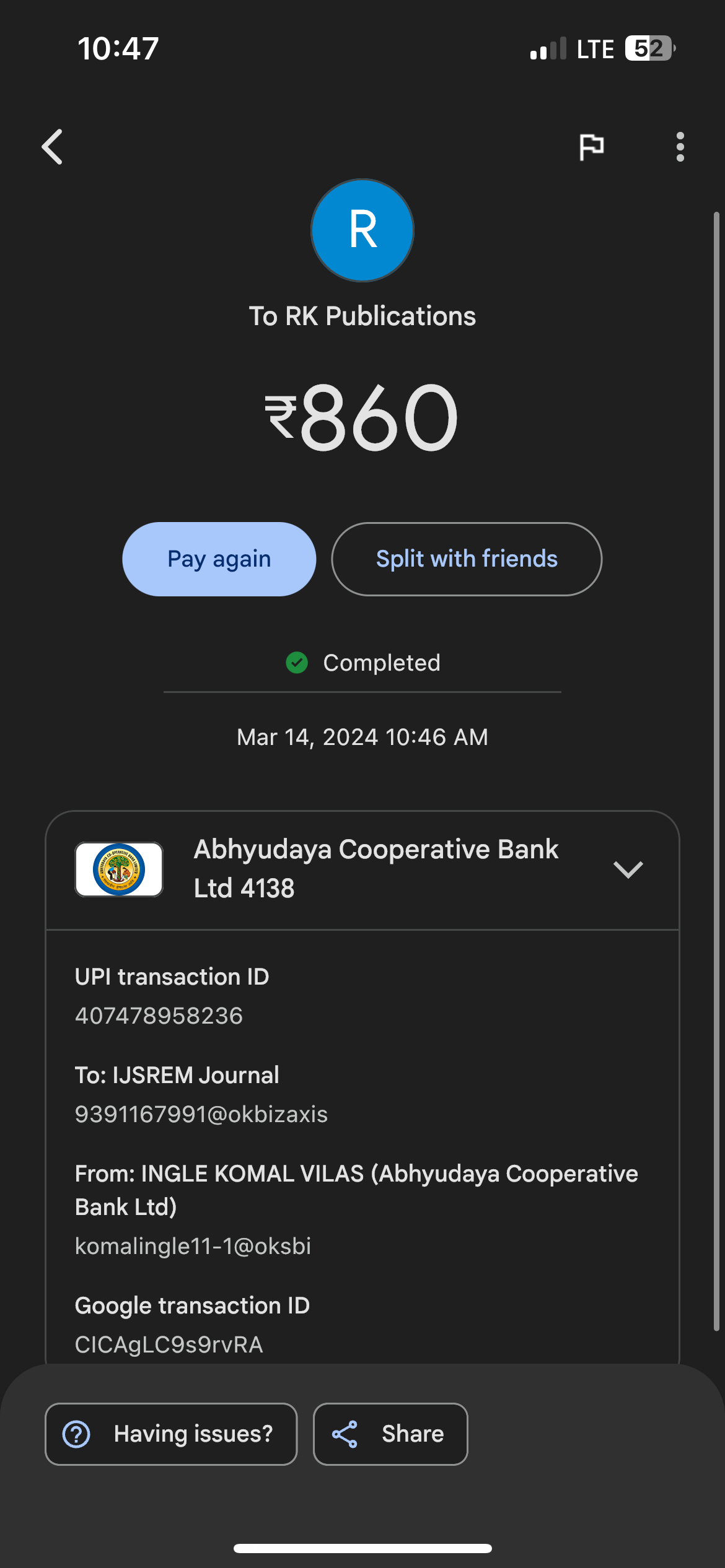Viewport: 725px width, 1568px height.
Task: Open the three-dot overflow menu
Action: (x=680, y=147)
